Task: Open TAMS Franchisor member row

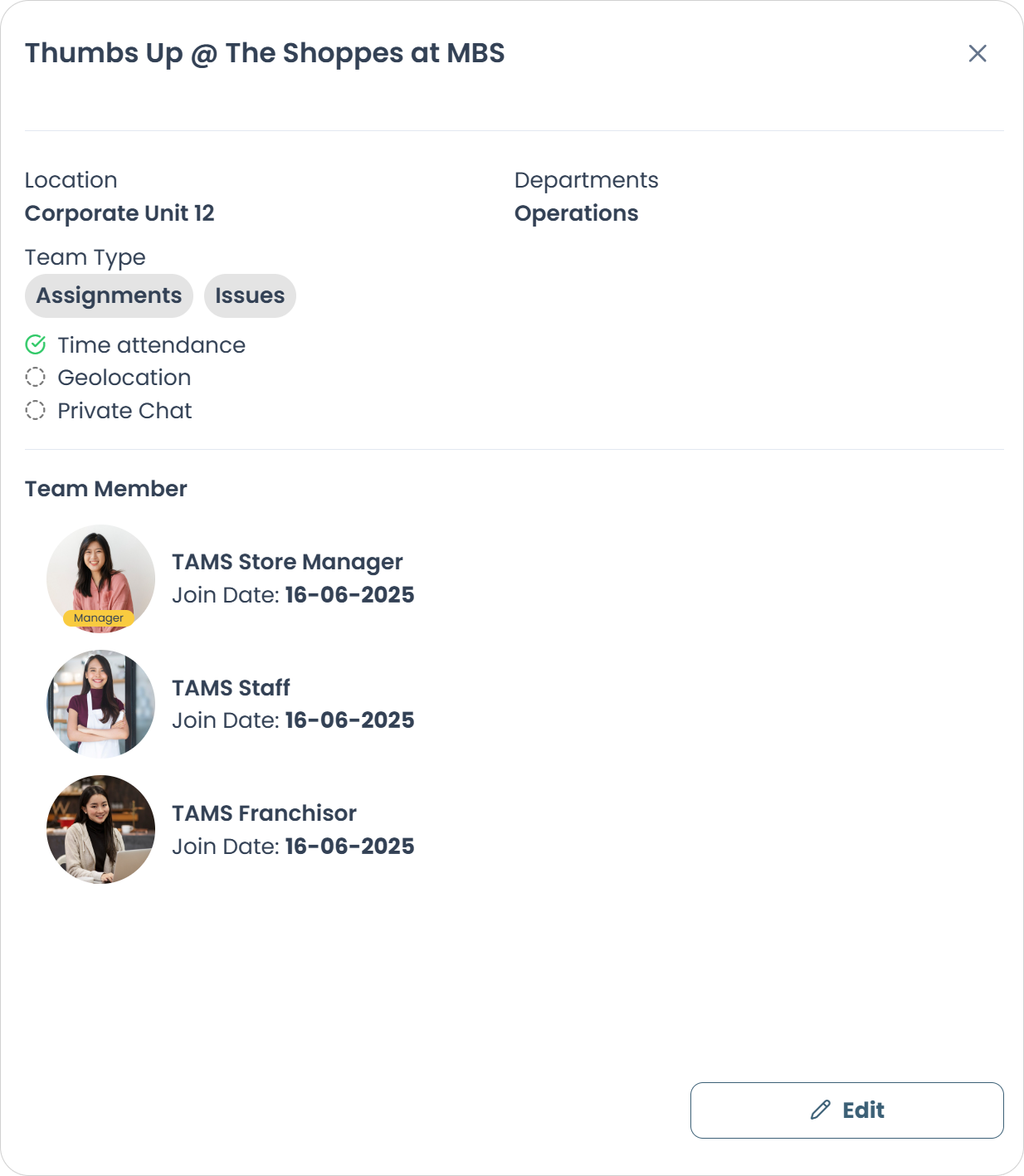Action: (x=264, y=829)
